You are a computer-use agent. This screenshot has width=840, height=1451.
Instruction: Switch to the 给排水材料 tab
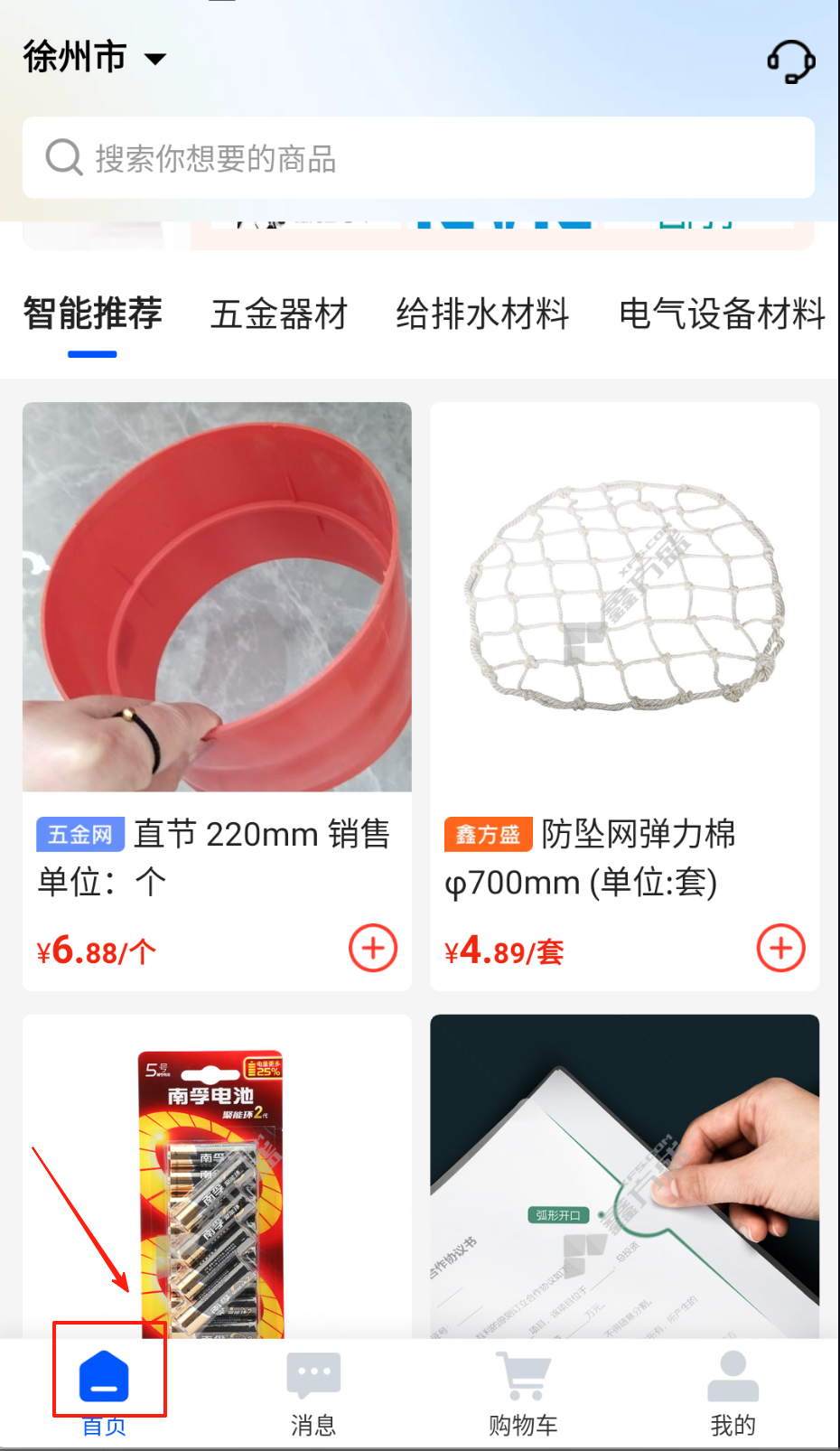pyautogui.click(x=482, y=314)
